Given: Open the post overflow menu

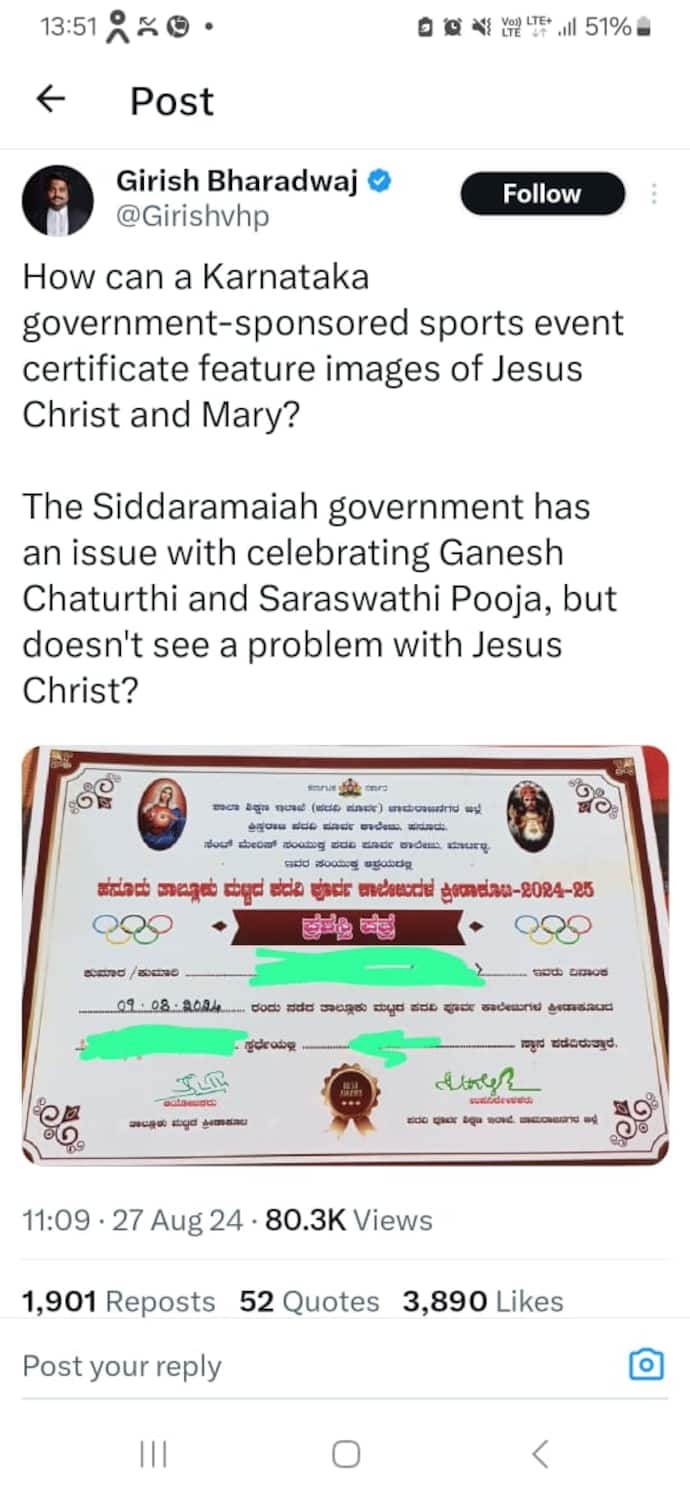Looking at the screenshot, I should pyautogui.click(x=654, y=194).
